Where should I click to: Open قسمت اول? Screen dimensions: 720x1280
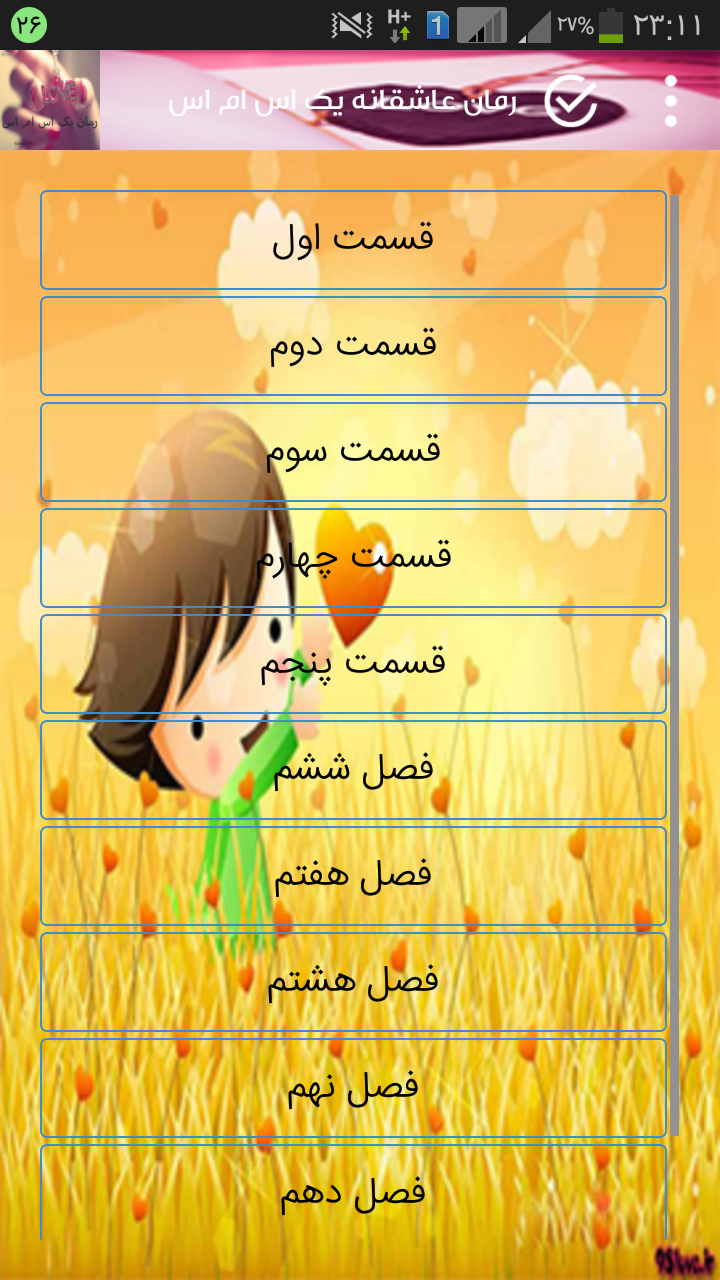[353, 240]
